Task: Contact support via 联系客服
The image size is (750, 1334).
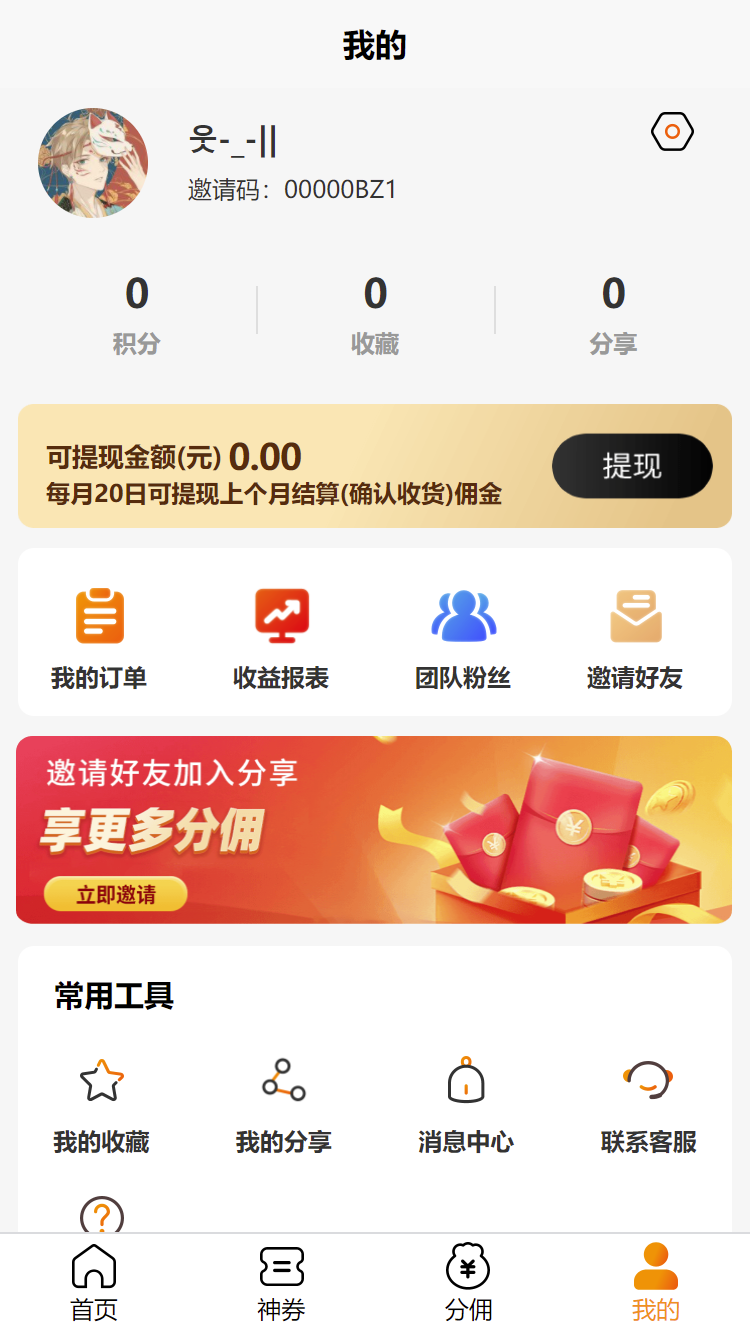Action: 648,1105
